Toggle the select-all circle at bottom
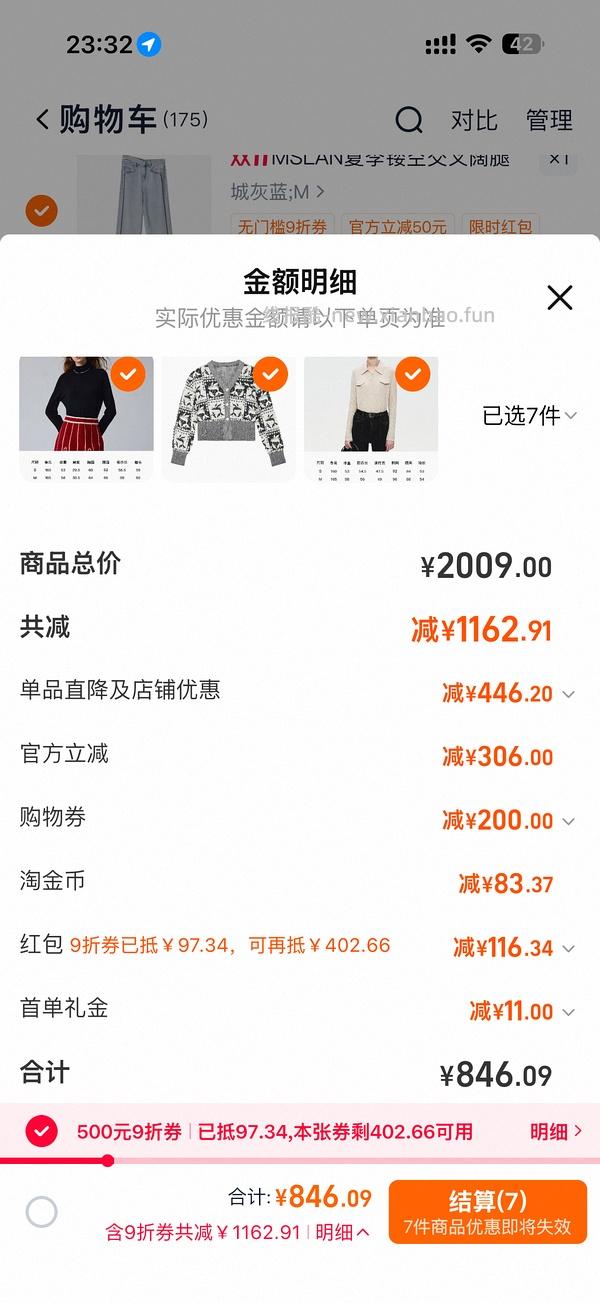Screen dimensions: 600x1303 click(41, 1212)
